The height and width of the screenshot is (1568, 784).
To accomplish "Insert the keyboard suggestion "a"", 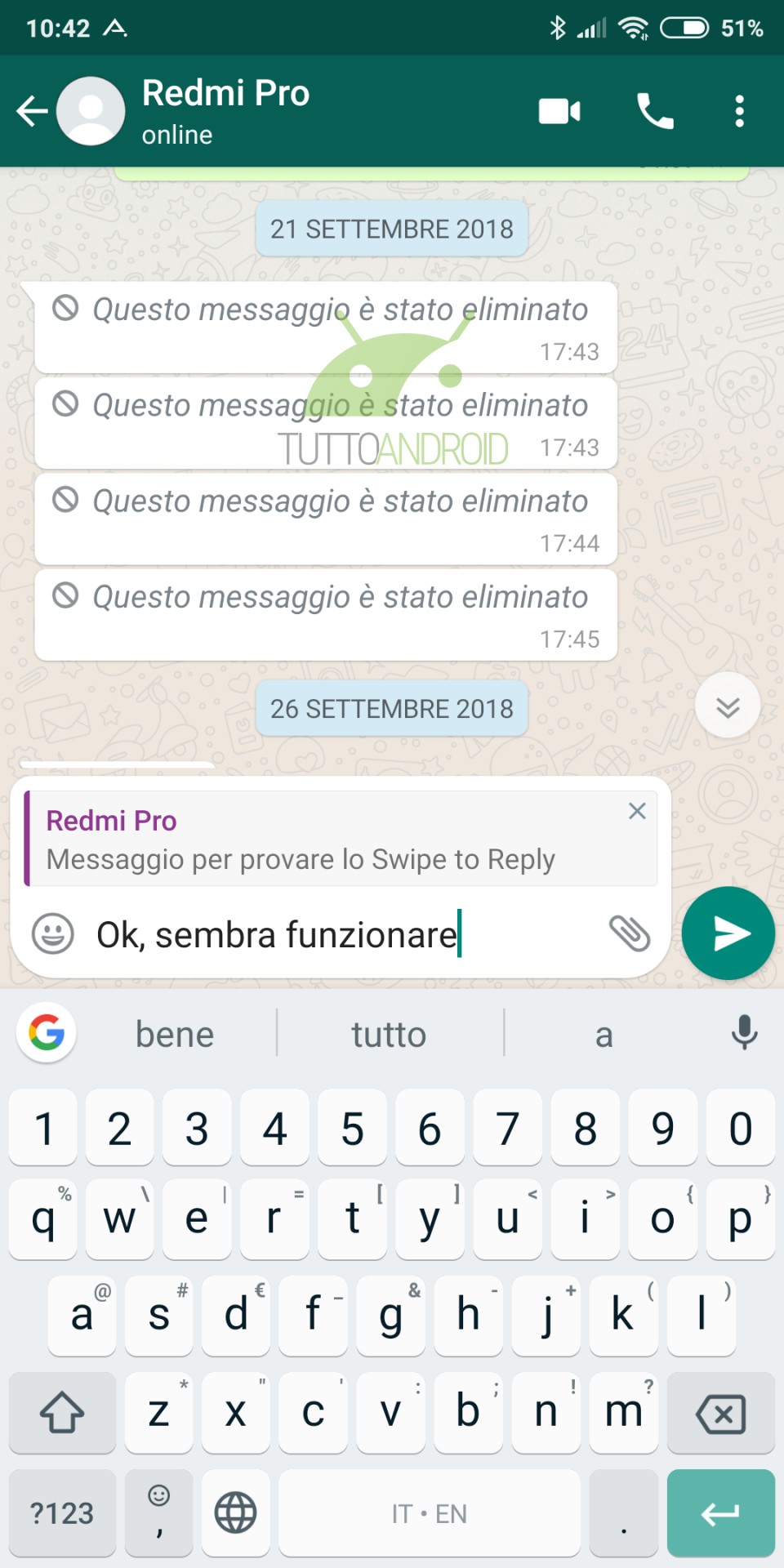I will 604,1035.
